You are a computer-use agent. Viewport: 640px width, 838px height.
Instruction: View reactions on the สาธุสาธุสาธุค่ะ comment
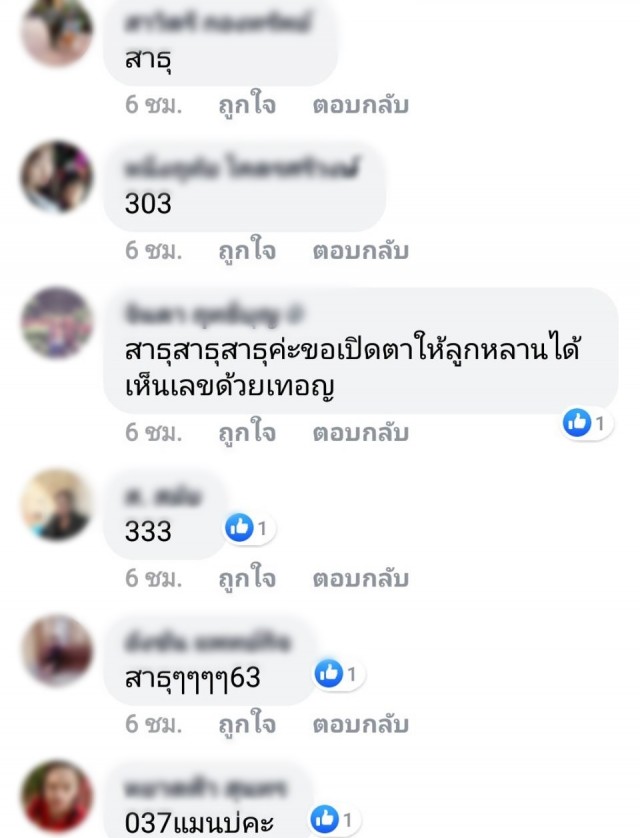[586, 424]
